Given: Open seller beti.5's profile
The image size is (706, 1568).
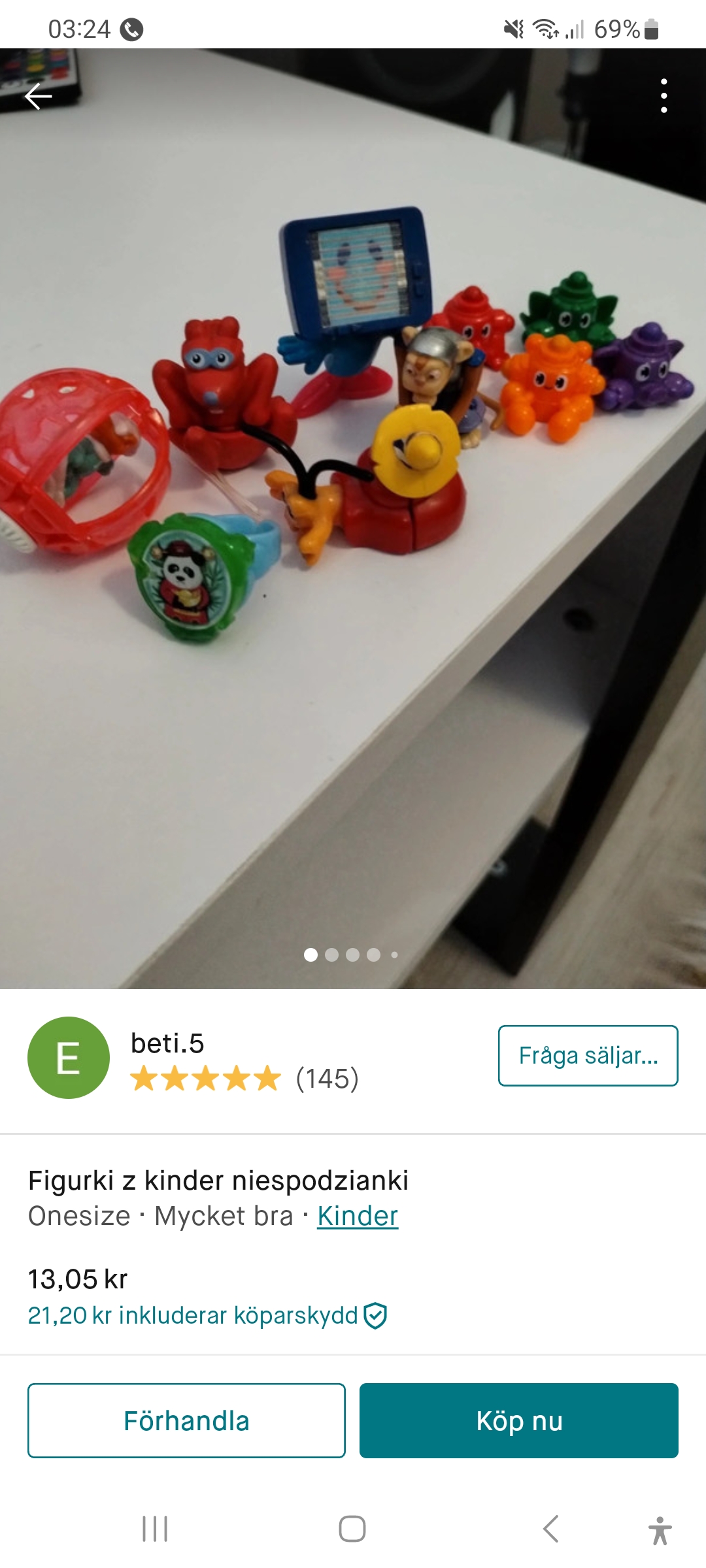Looking at the screenshot, I should (167, 1043).
